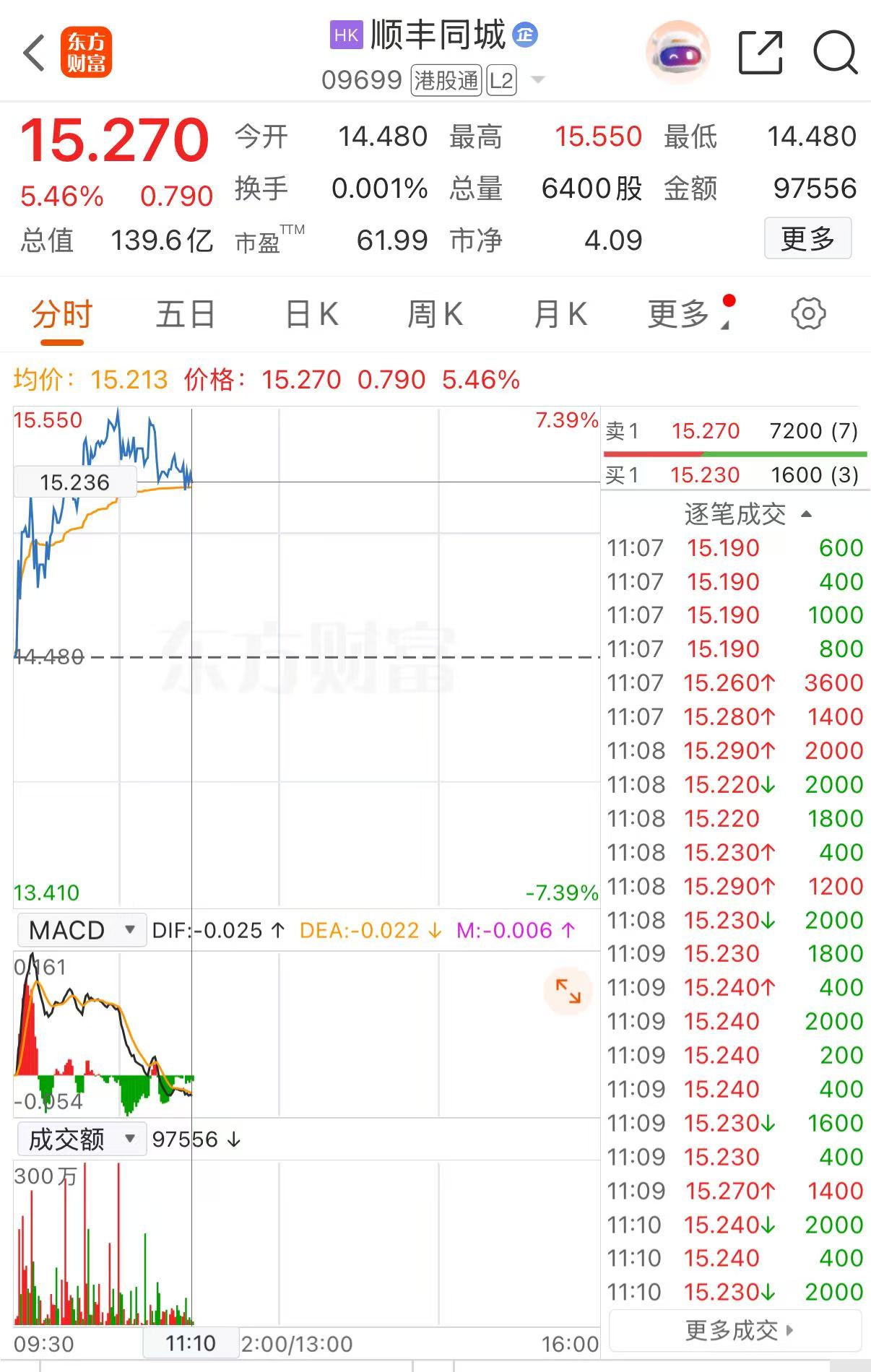871x1372 pixels.
Task: Switch to the 五日 chart tab
Action: (x=186, y=315)
